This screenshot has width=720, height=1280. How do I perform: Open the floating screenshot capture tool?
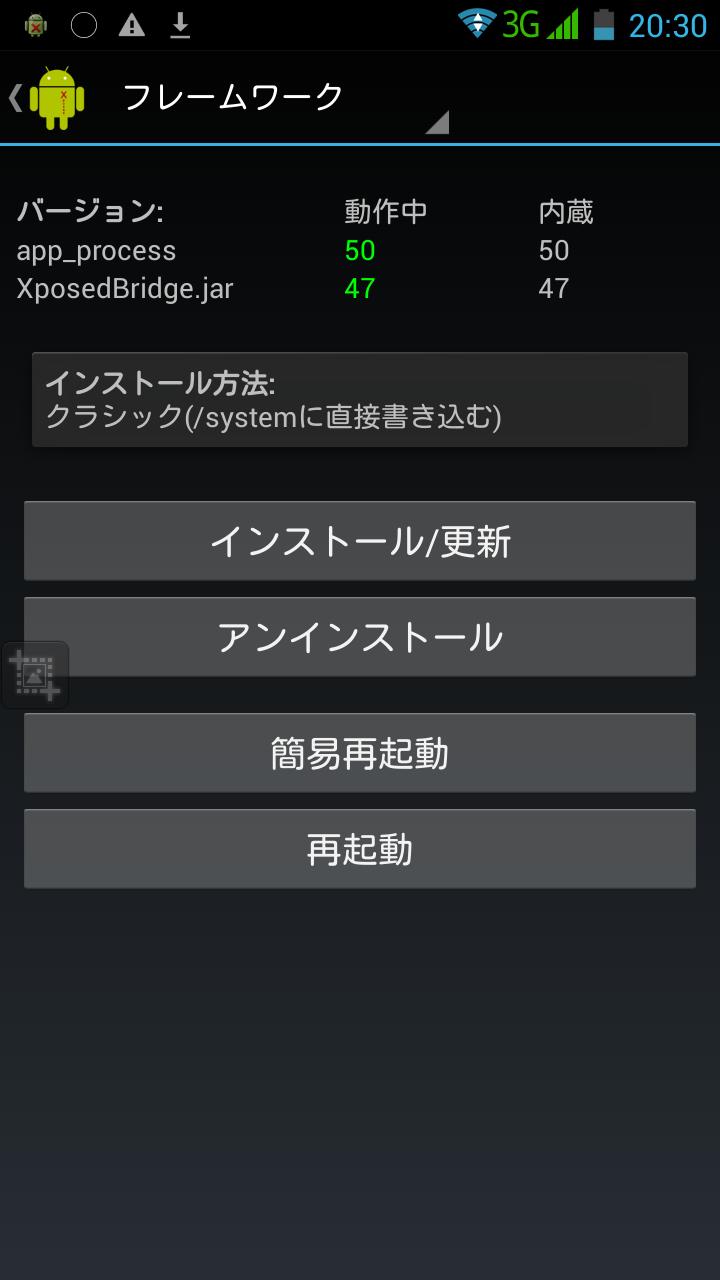pyautogui.click(x=35, y=675)
